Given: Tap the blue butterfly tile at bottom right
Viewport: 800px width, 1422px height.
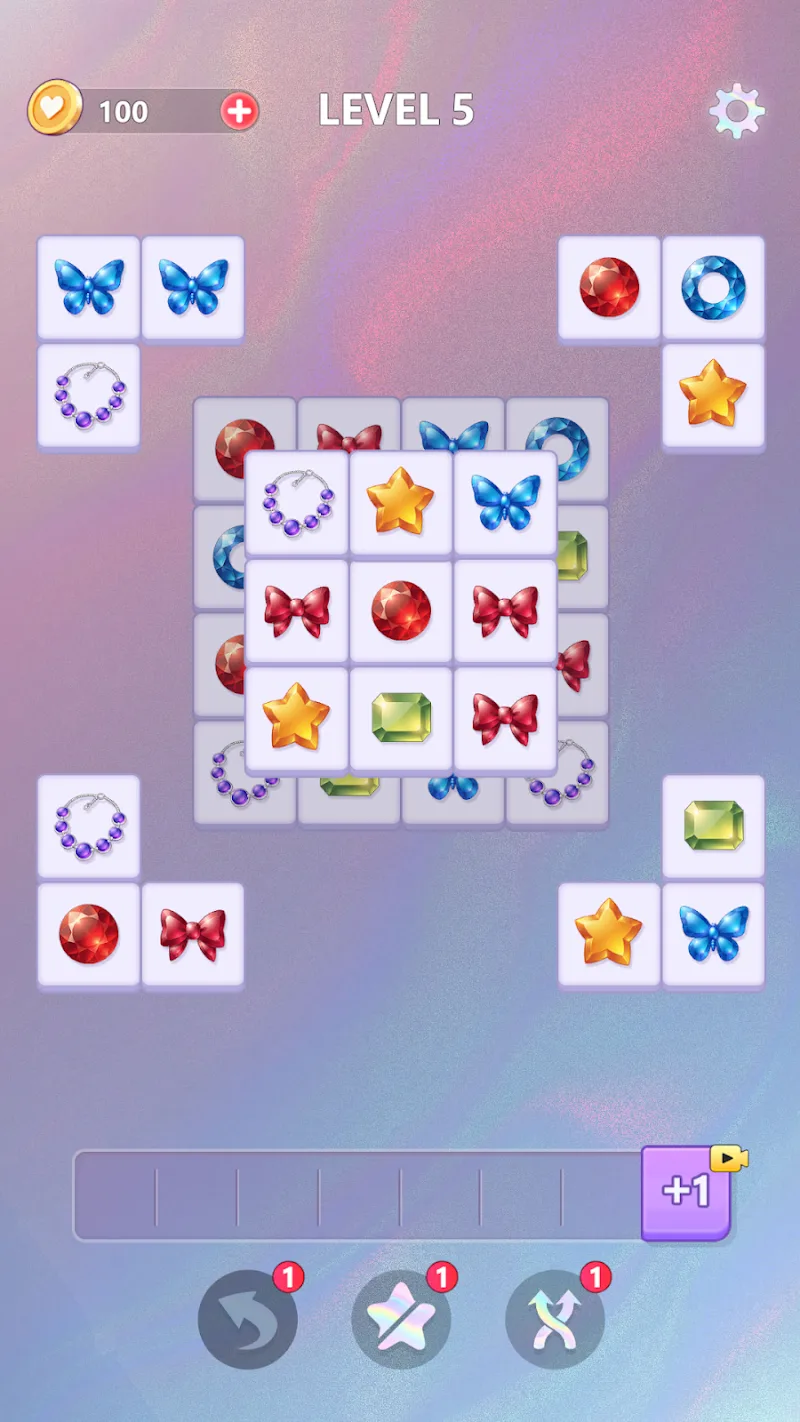Looking at the screenshot, I should click(x=714, y=936).
